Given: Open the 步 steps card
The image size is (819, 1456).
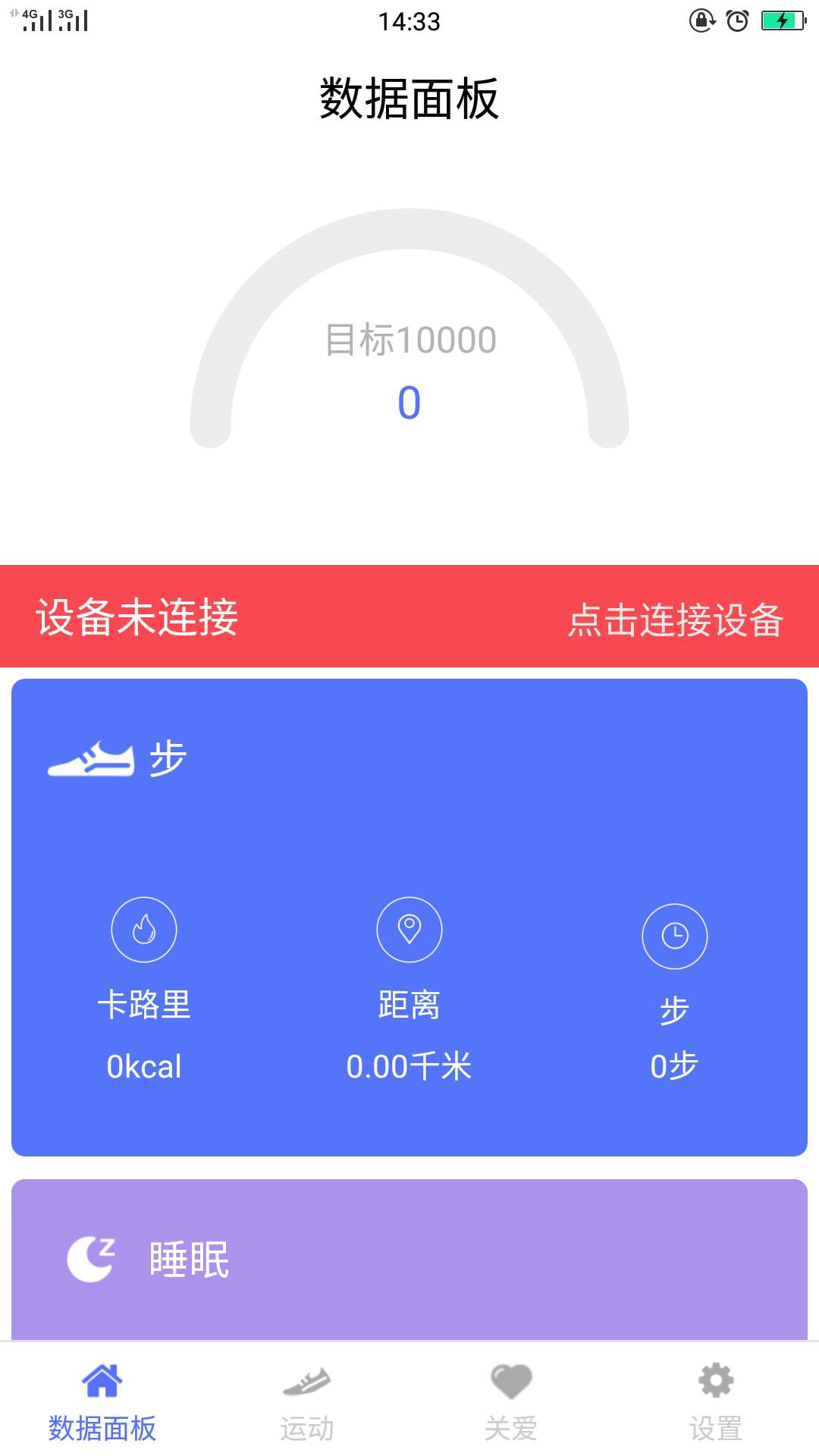Looking at the screenshot, I should (x=409, y=917).
